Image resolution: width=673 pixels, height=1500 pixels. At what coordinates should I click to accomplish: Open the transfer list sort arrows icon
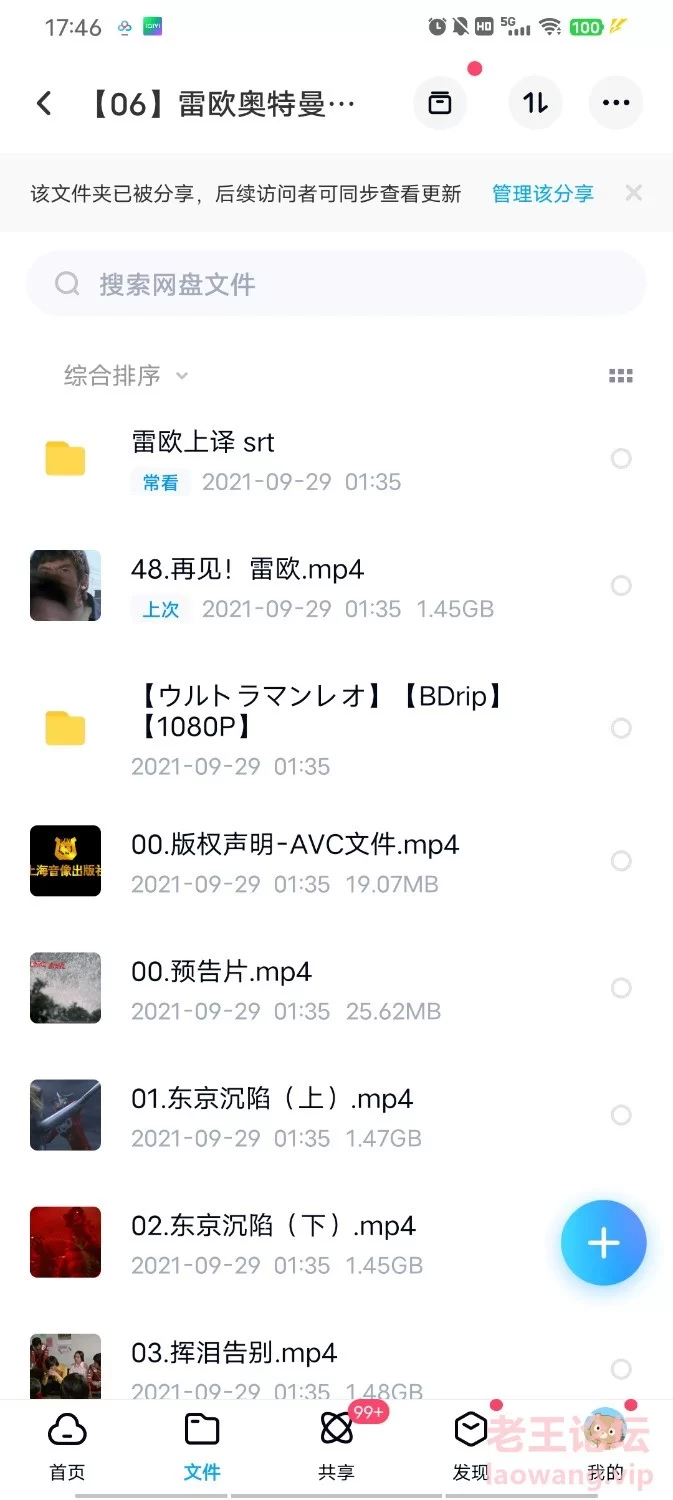535,103
